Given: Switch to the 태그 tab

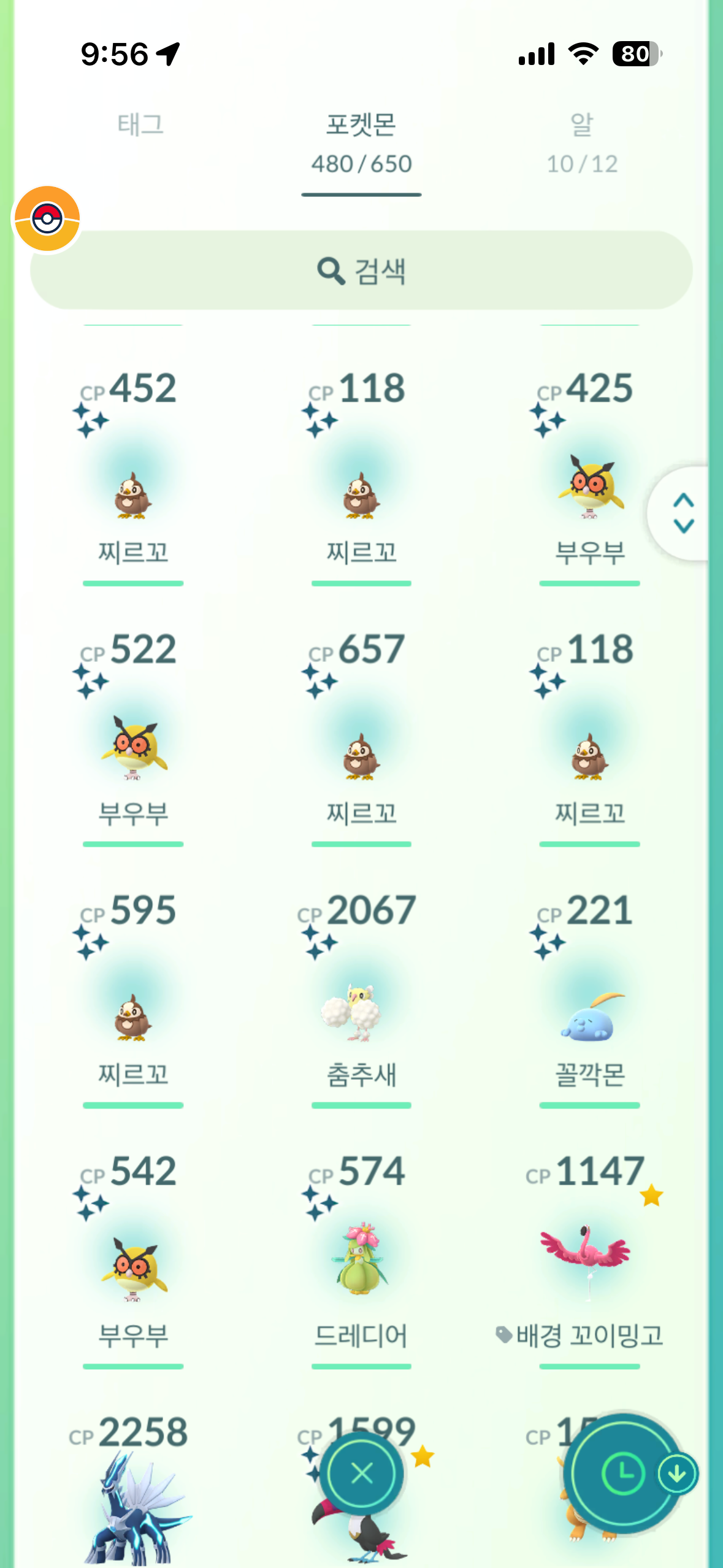Looking at the screenshot, I should coord(140,125).
